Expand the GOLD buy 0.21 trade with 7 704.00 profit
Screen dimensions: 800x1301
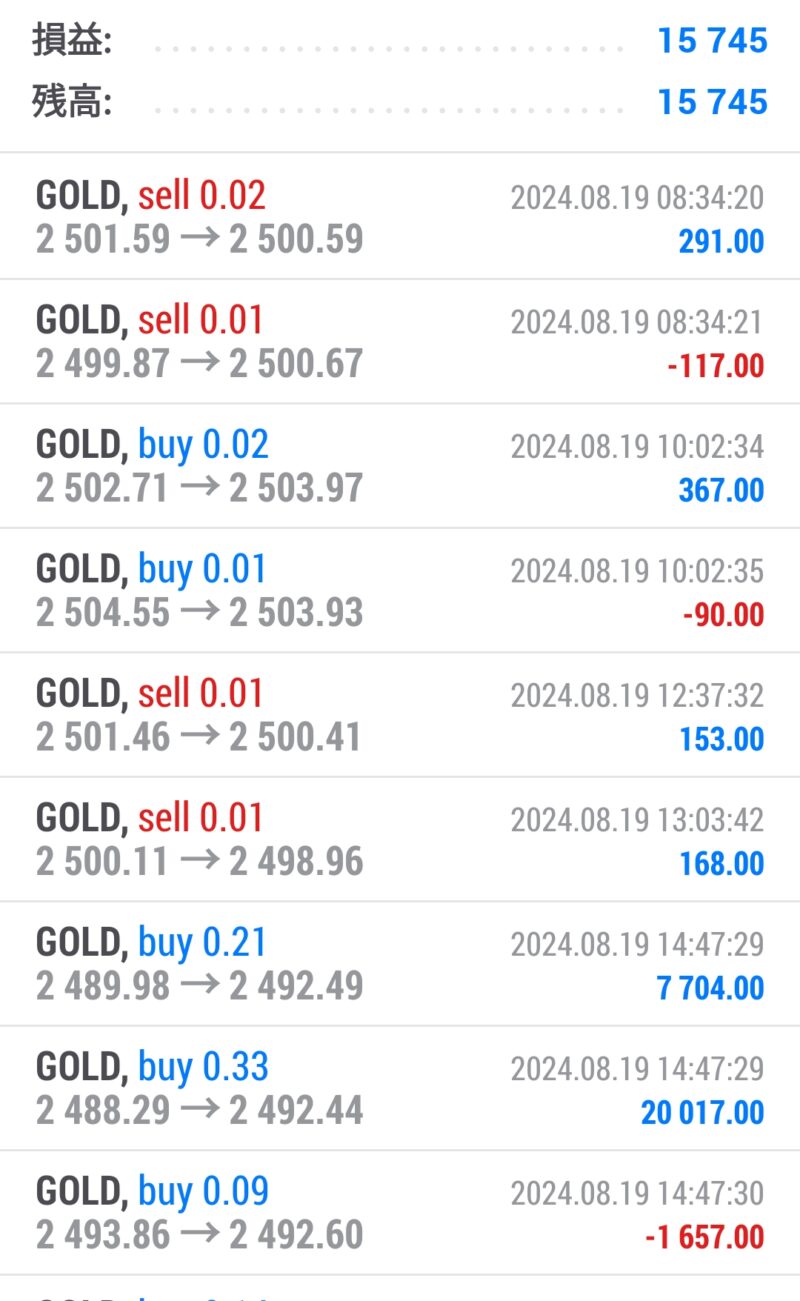[400, 964]
